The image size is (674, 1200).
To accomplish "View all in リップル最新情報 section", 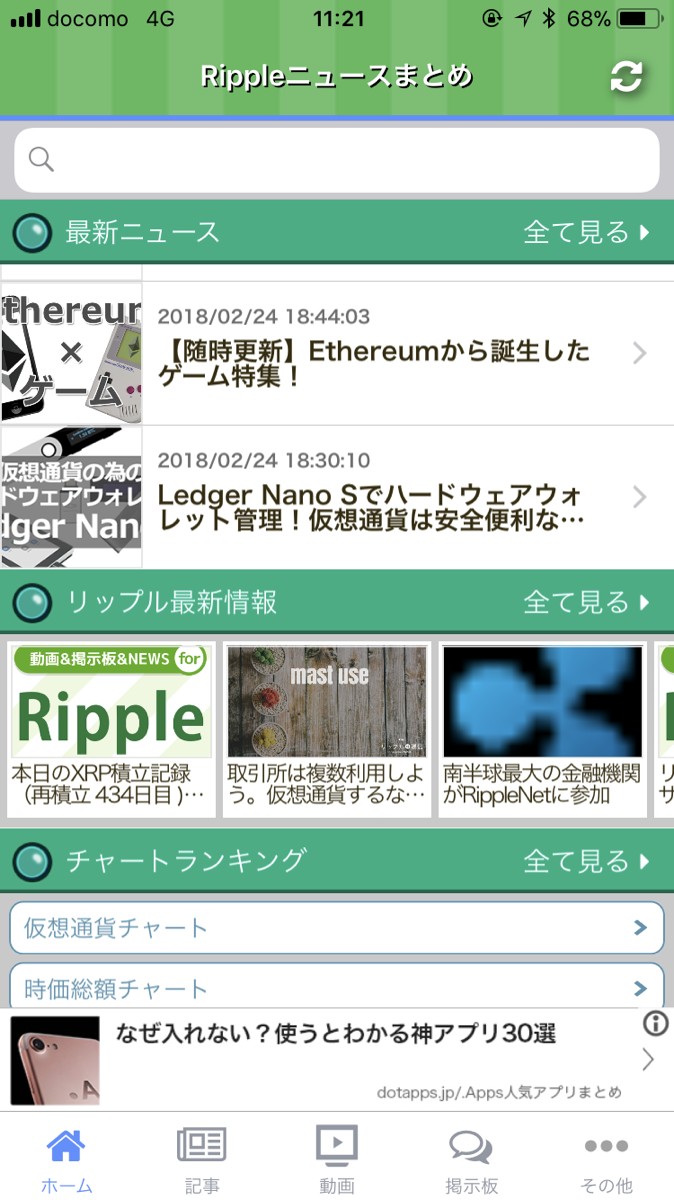I will 587,602.
